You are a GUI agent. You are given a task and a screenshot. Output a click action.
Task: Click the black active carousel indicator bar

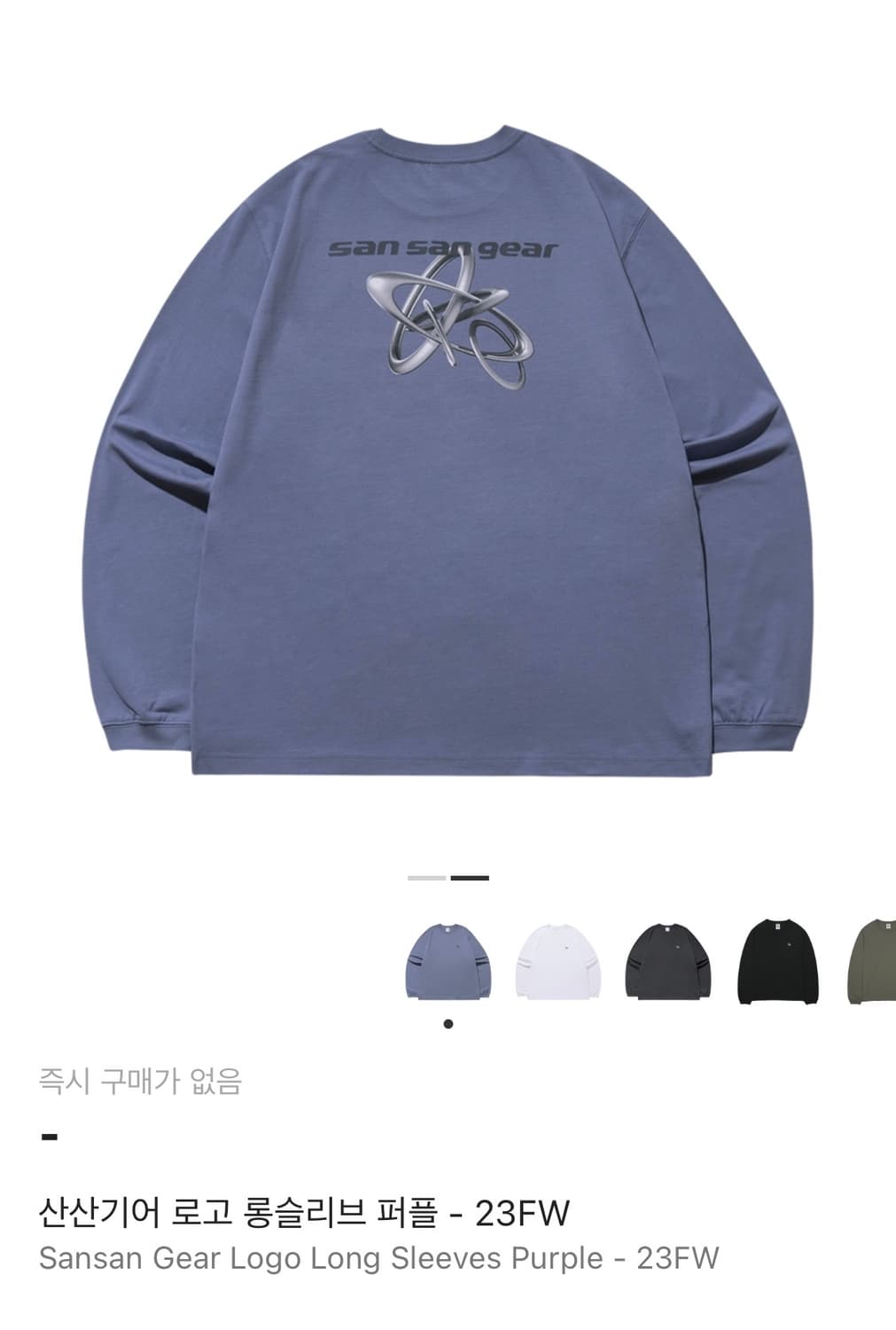pyautogui.click(x=471, y=878)
